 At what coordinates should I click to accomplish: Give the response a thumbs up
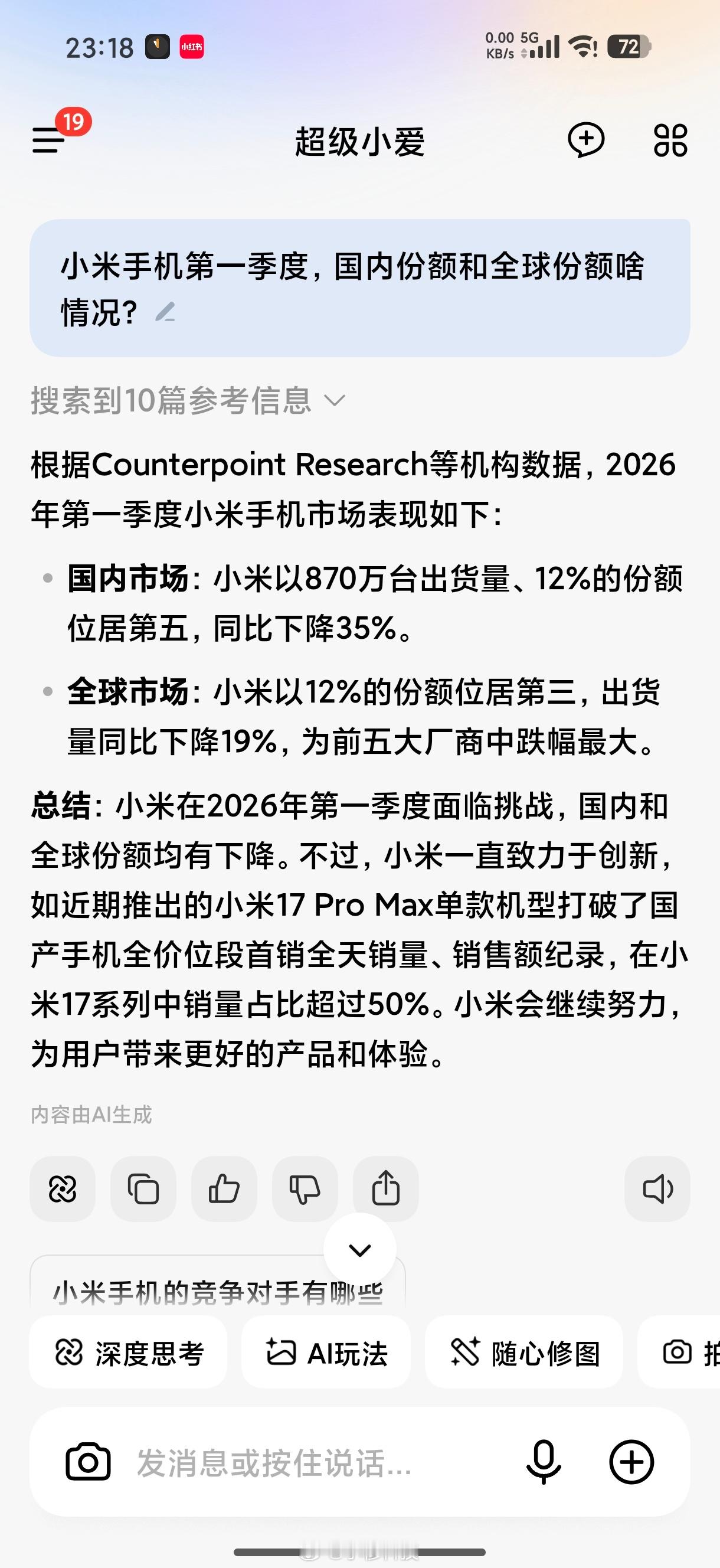point(224,1190)
